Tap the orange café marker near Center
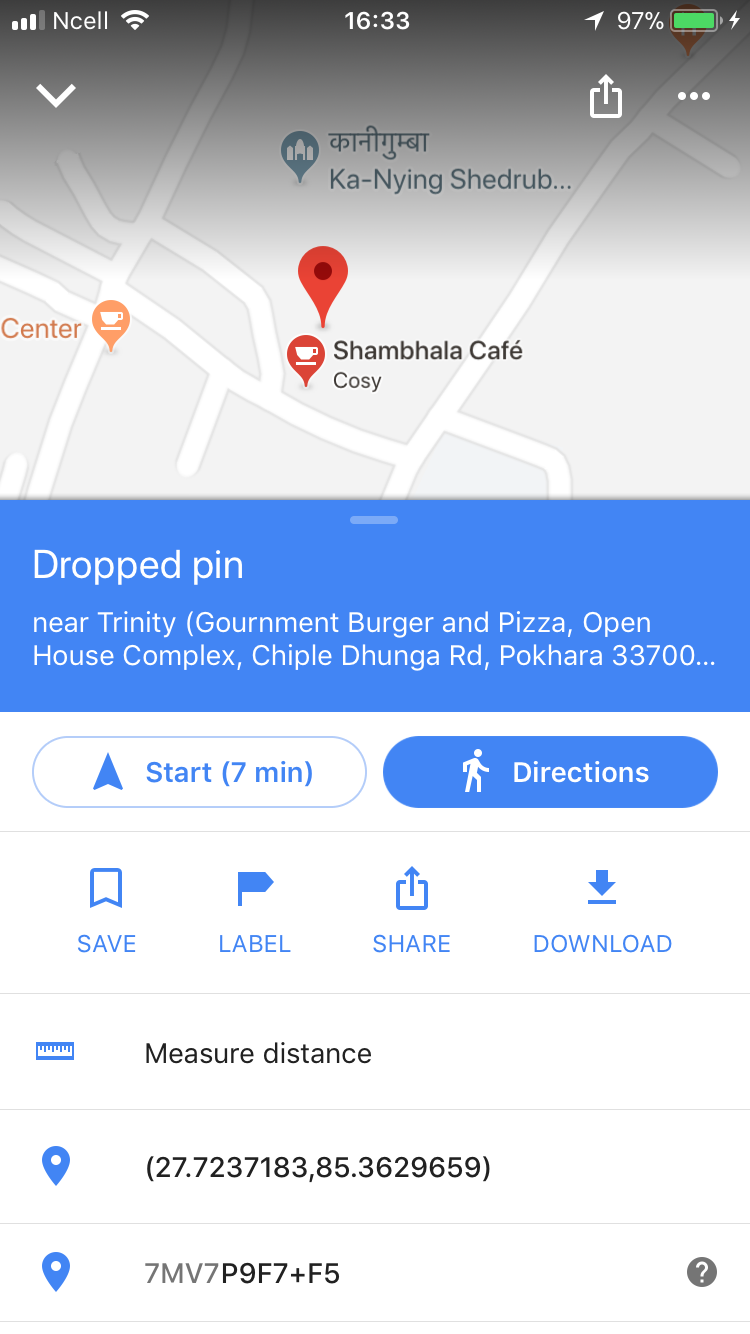 click(110, 322)
